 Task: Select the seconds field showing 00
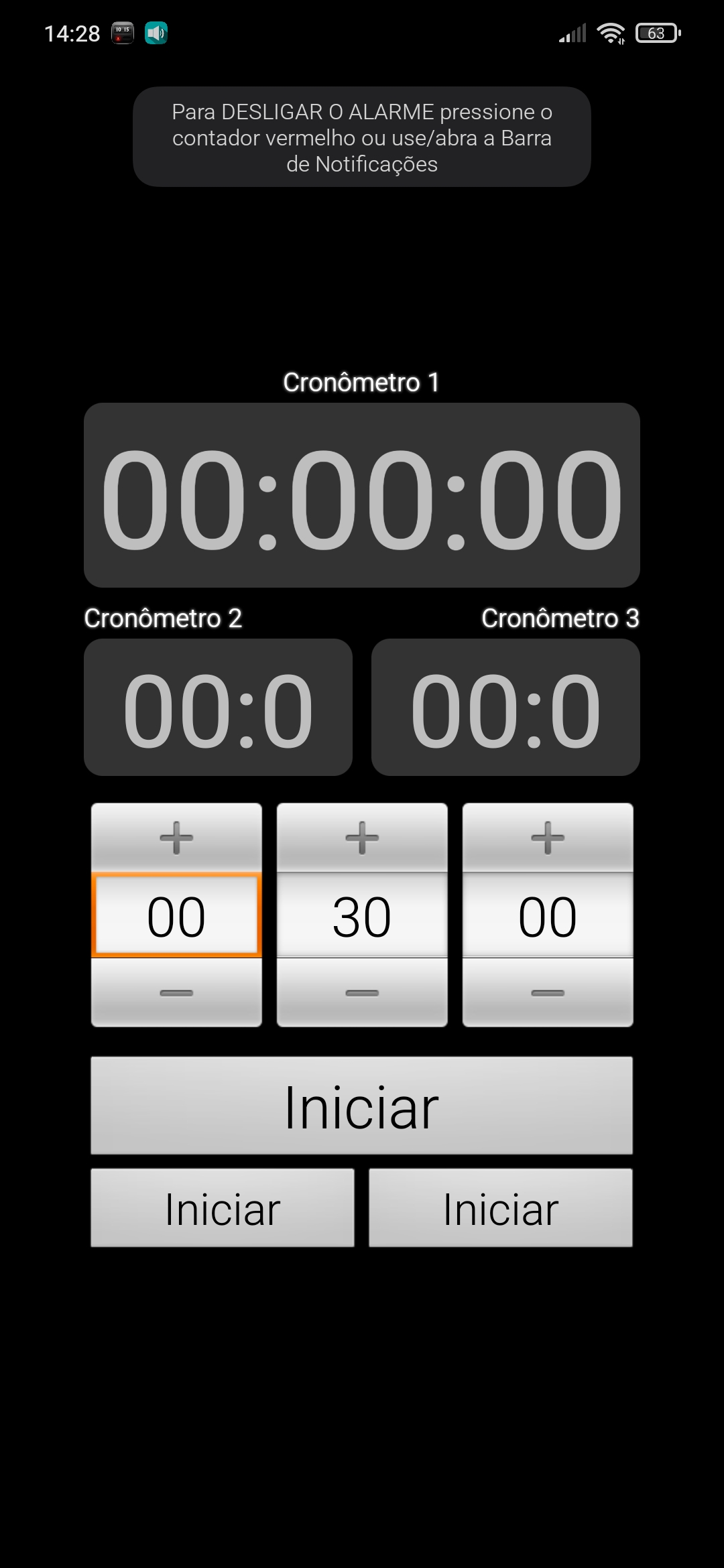pyautogui.click(x=548, y=915)
